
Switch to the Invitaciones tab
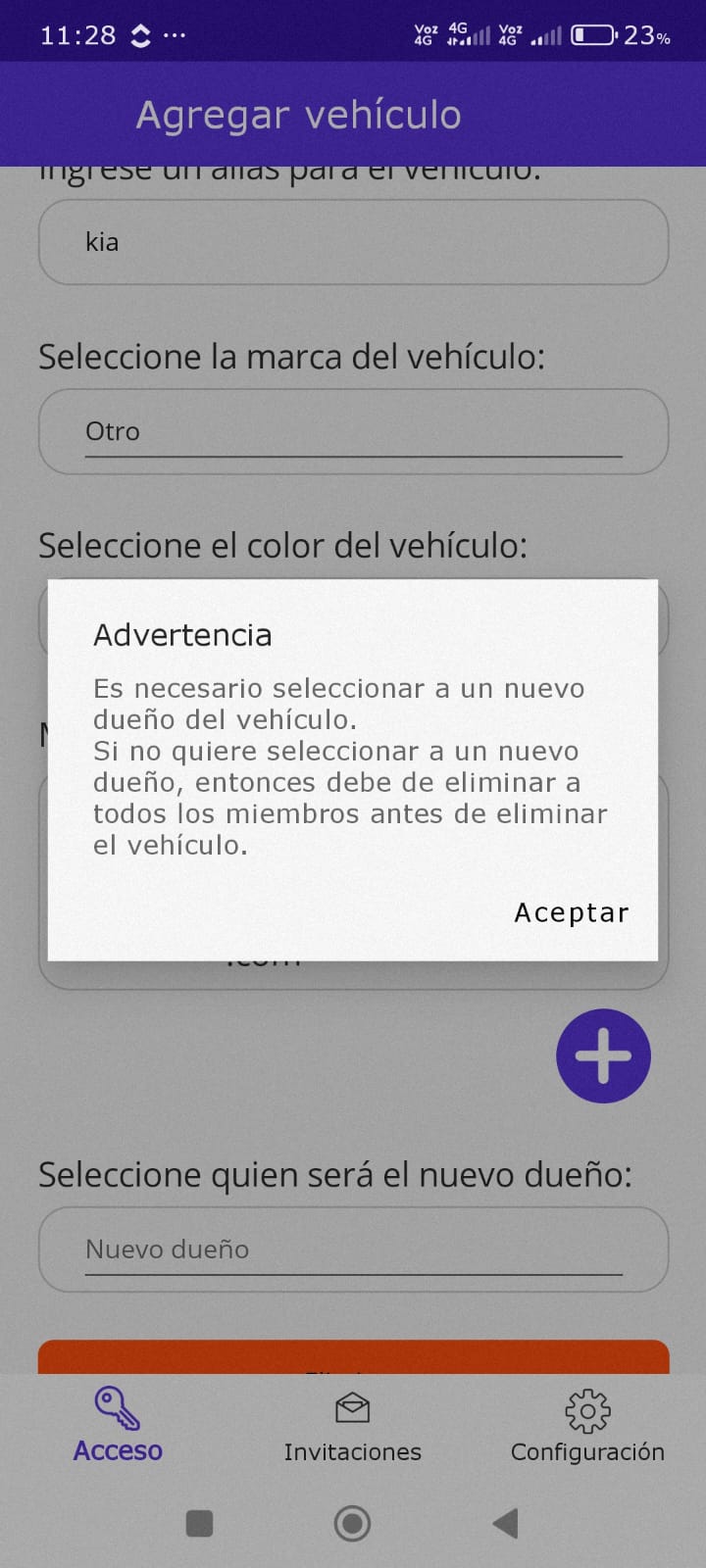(353, 1426)
